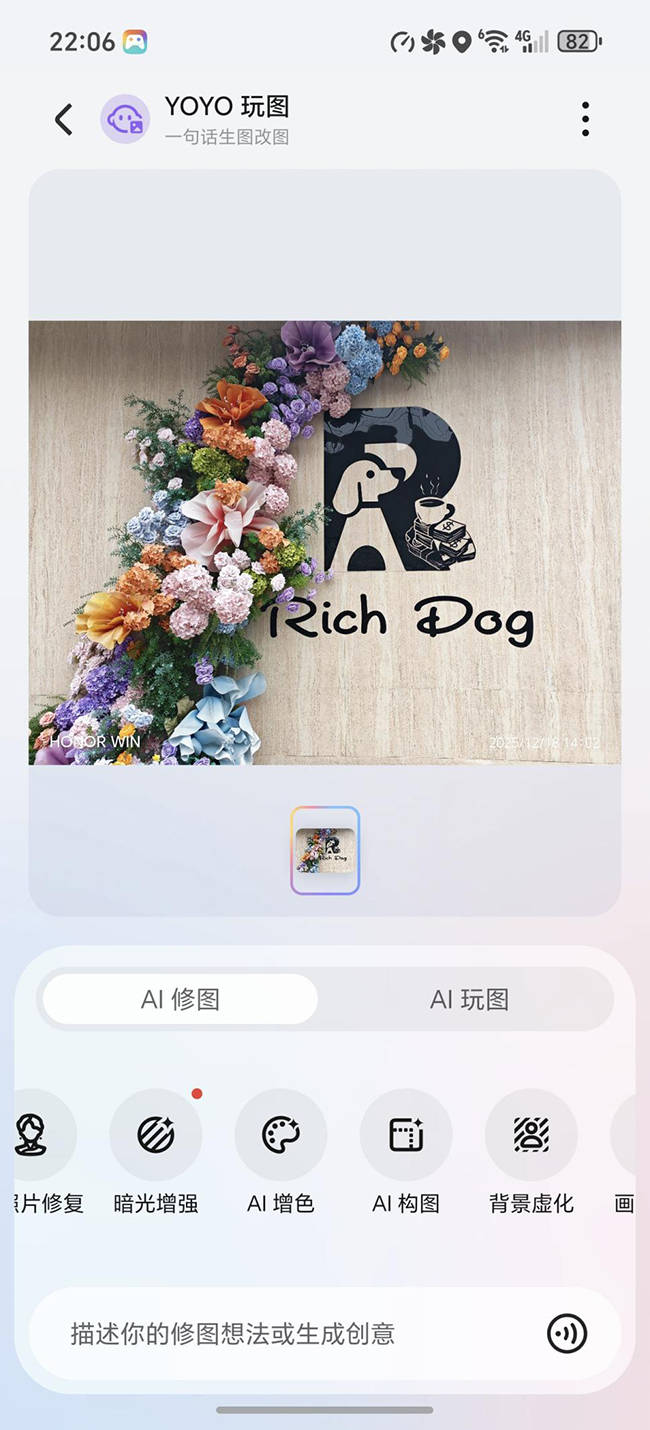Open the three-dot overflow menu
Image resolution: width=650 pixels, height=1430 pixels.
(x=585, y=119)
